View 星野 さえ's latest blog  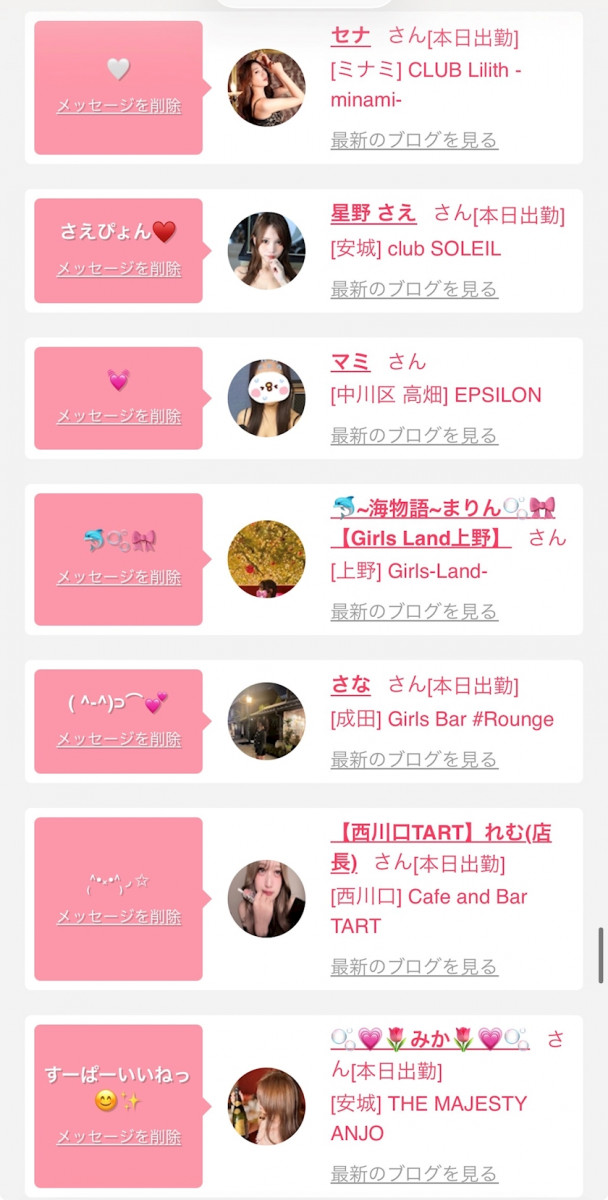(x=413, y=289)
